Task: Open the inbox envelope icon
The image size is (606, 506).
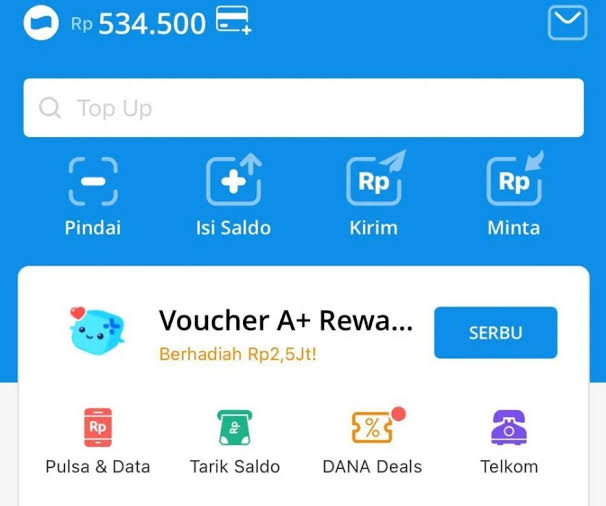Action: [x=567, y=23]
